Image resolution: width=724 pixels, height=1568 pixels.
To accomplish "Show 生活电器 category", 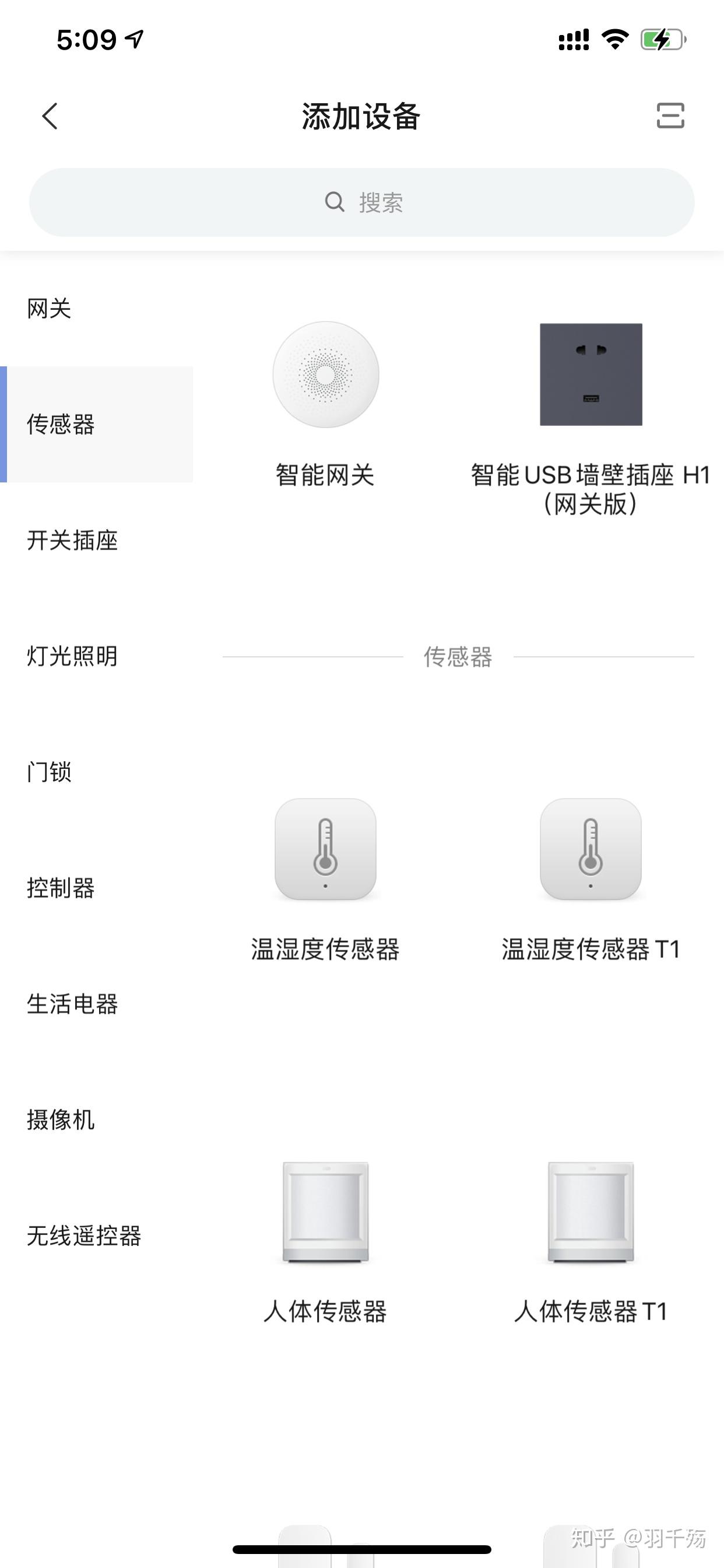I will (72, 1004).
